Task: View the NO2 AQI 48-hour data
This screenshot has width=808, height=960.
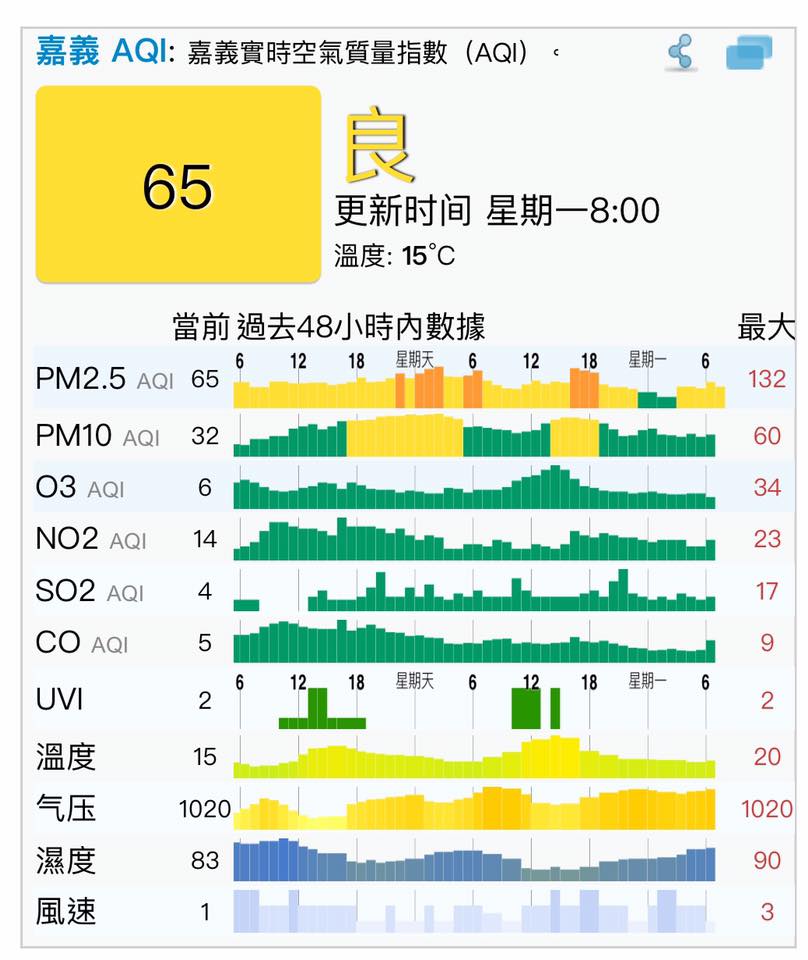Action: pyautogui.click(x=414, y=539)
